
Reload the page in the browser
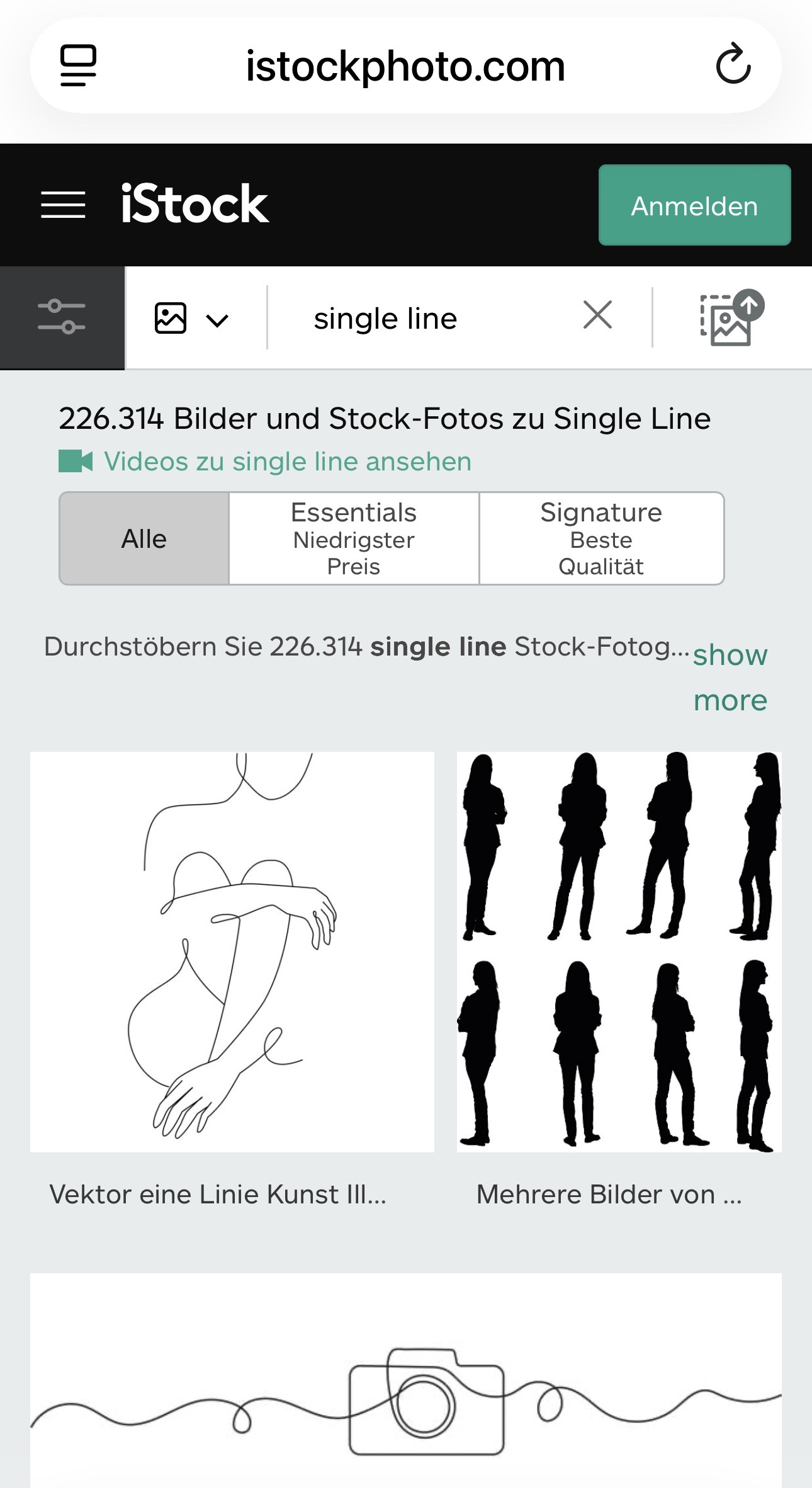click(x=733, y=64)
